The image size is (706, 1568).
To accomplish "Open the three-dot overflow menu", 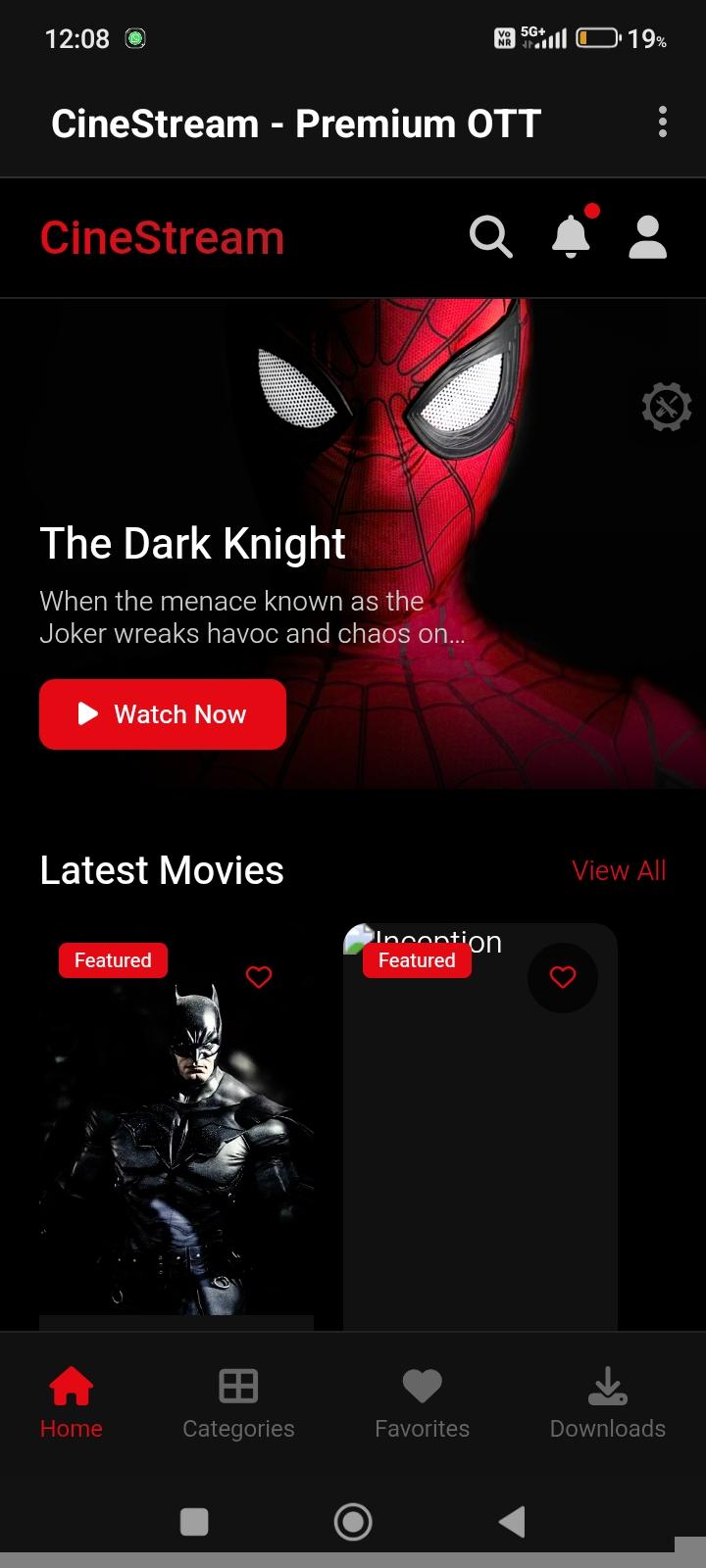I will (663, 122).
